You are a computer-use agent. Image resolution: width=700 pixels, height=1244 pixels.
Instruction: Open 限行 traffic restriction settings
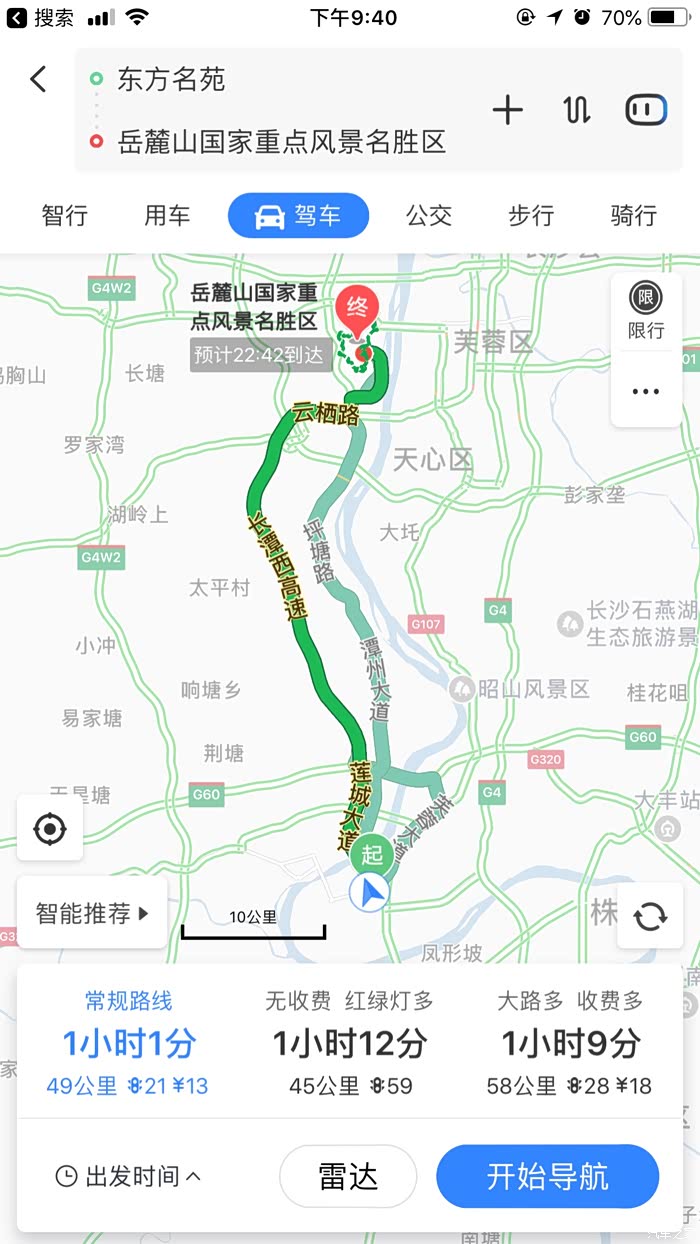click(x=646, y=312)
